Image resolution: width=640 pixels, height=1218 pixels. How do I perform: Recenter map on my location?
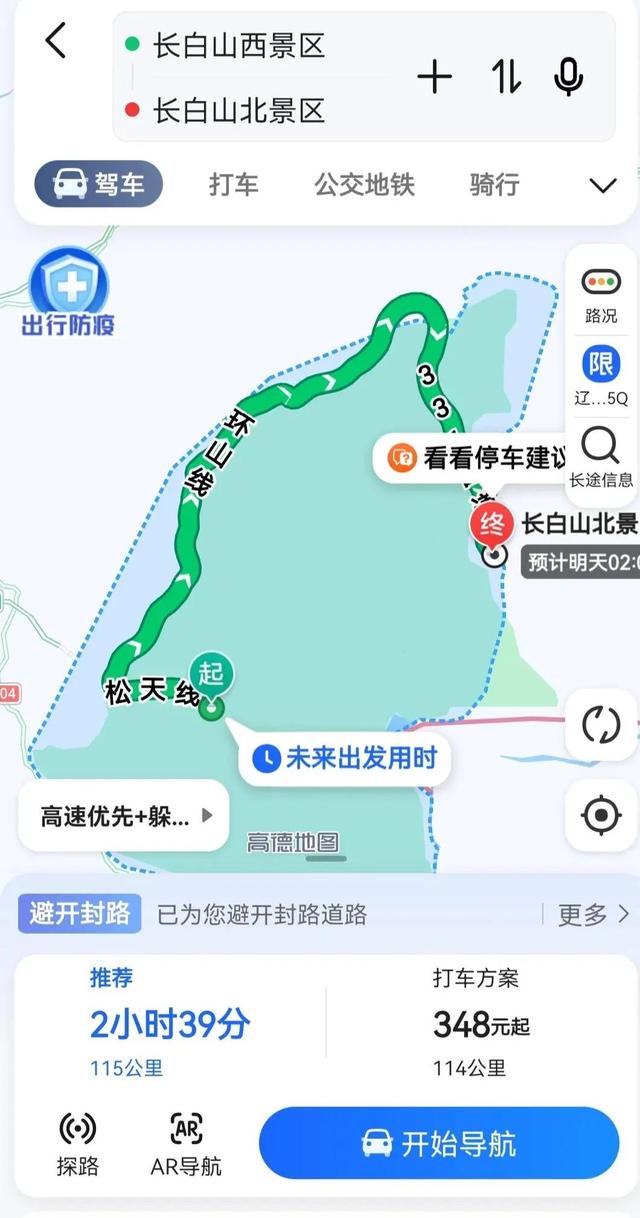click(601, 816)
